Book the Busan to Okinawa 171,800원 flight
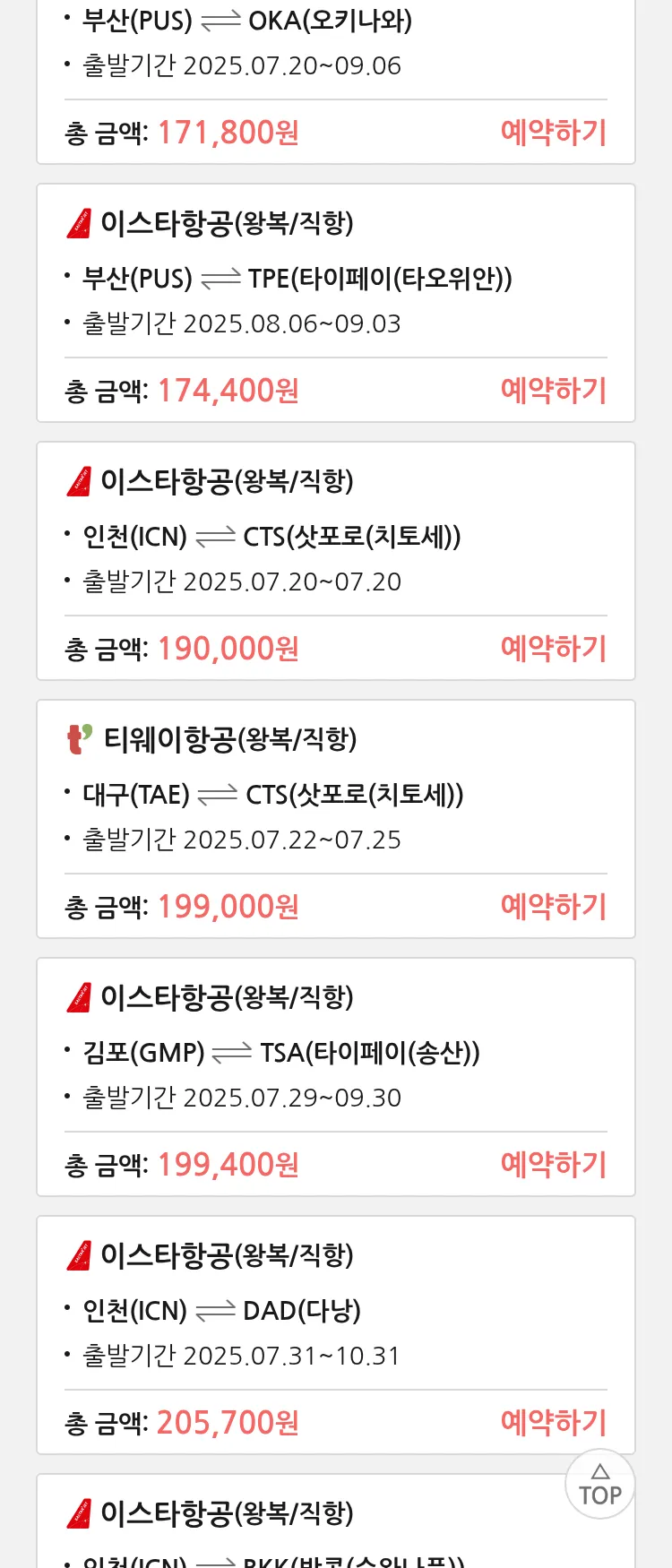This screenshot has width=672, height=1568. (x=553, y=133)
